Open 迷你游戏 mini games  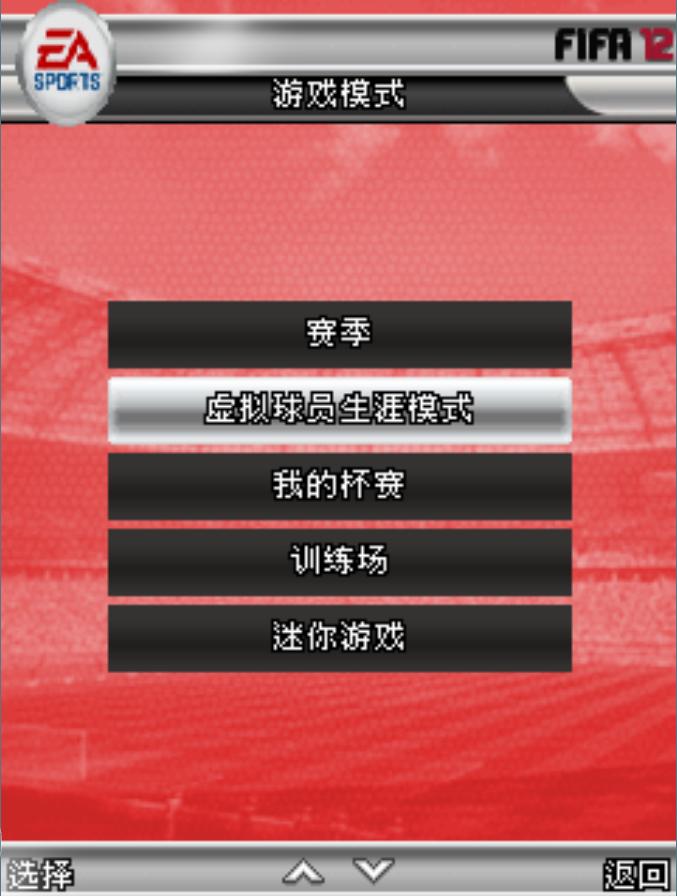click(339, 638)
